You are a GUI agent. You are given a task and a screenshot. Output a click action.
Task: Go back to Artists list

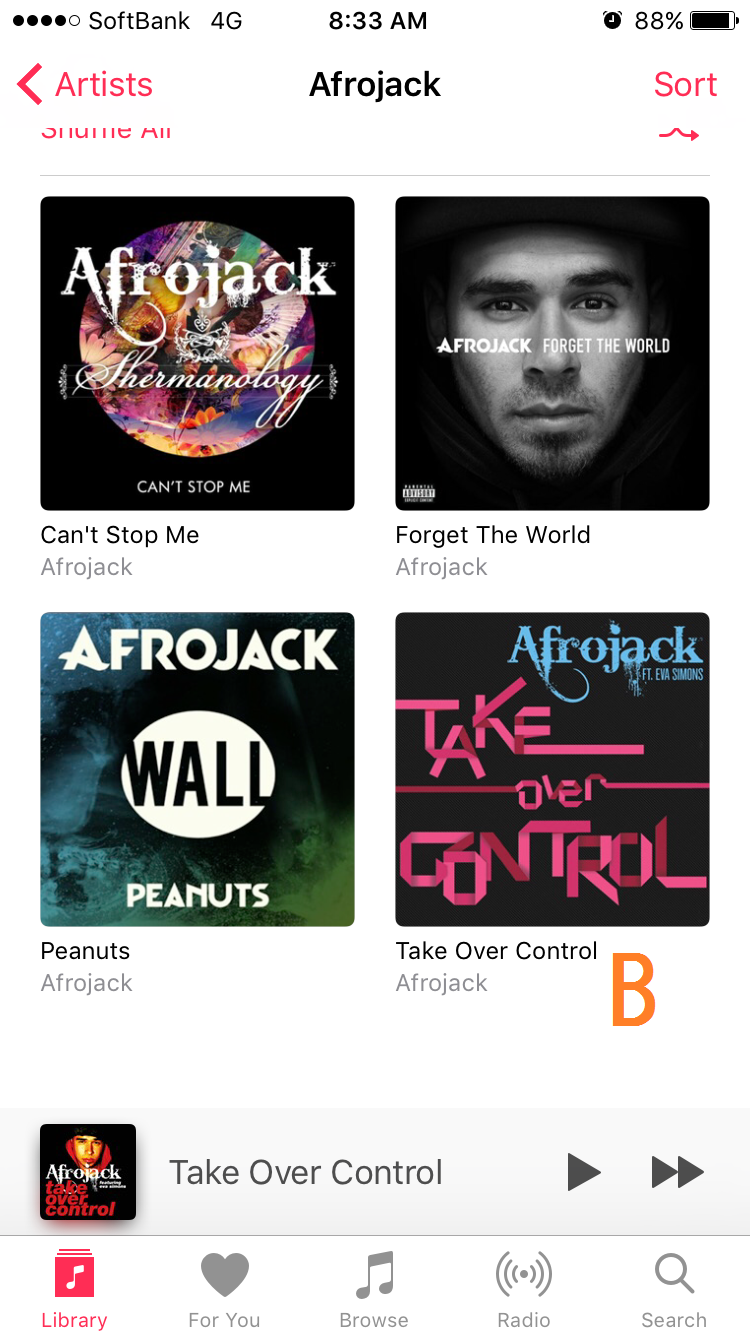[86, 85]
